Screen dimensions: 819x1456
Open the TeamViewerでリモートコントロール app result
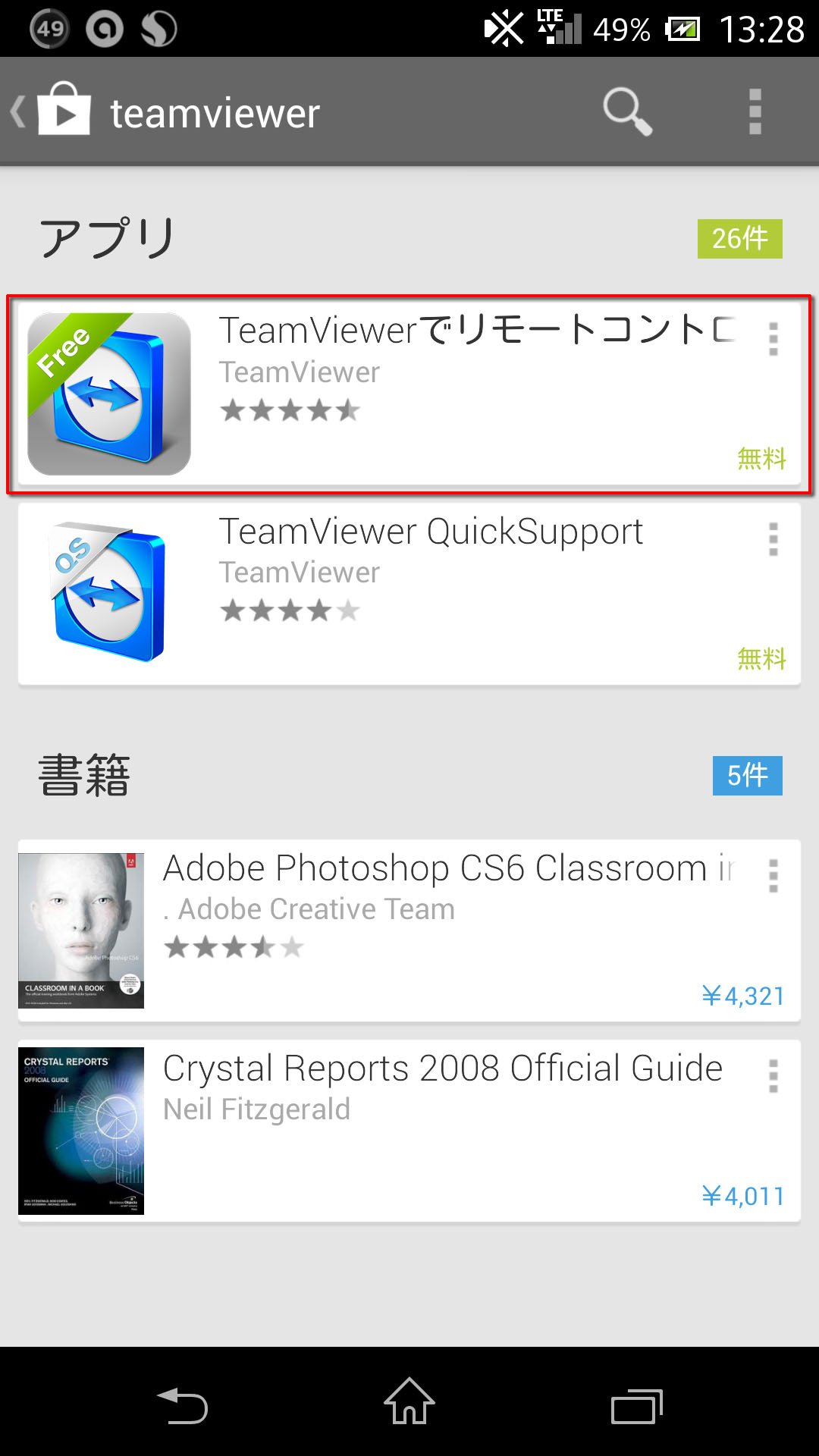(409, 394)
